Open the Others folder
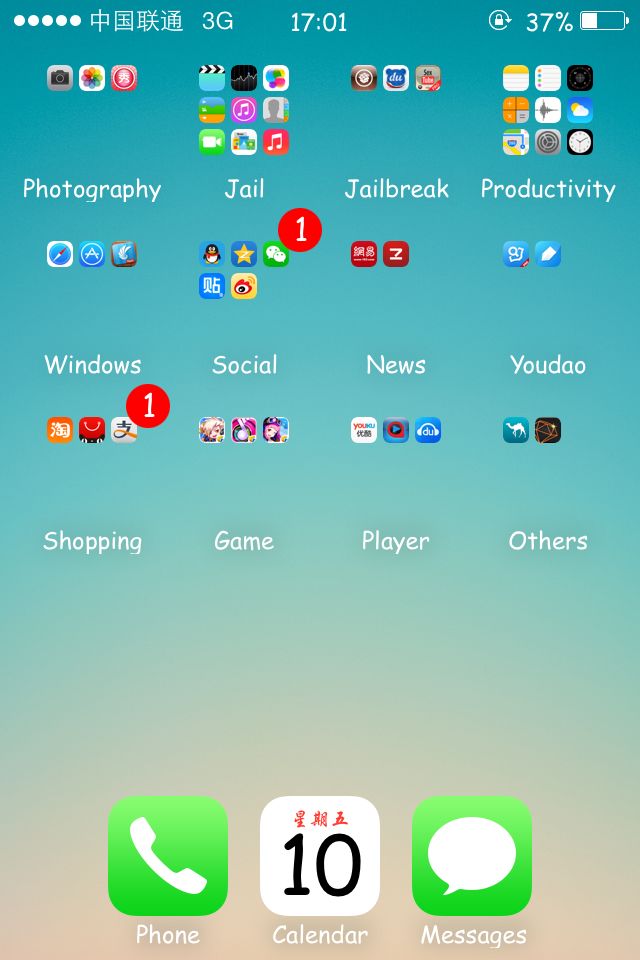 click(x=548, y=462)
